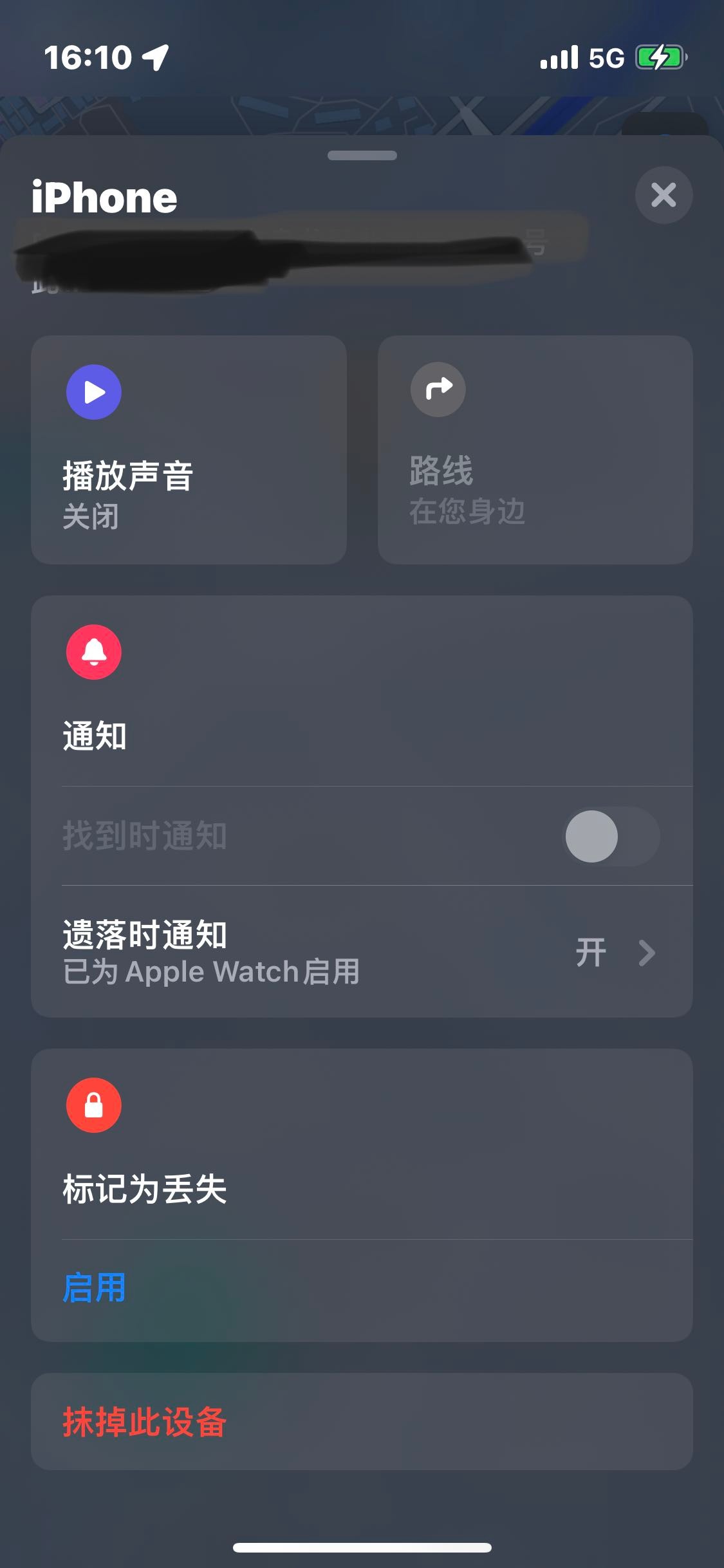724x1568 pixels.
Task: Open 路线 directions card
Action: [x=535, y=449]
